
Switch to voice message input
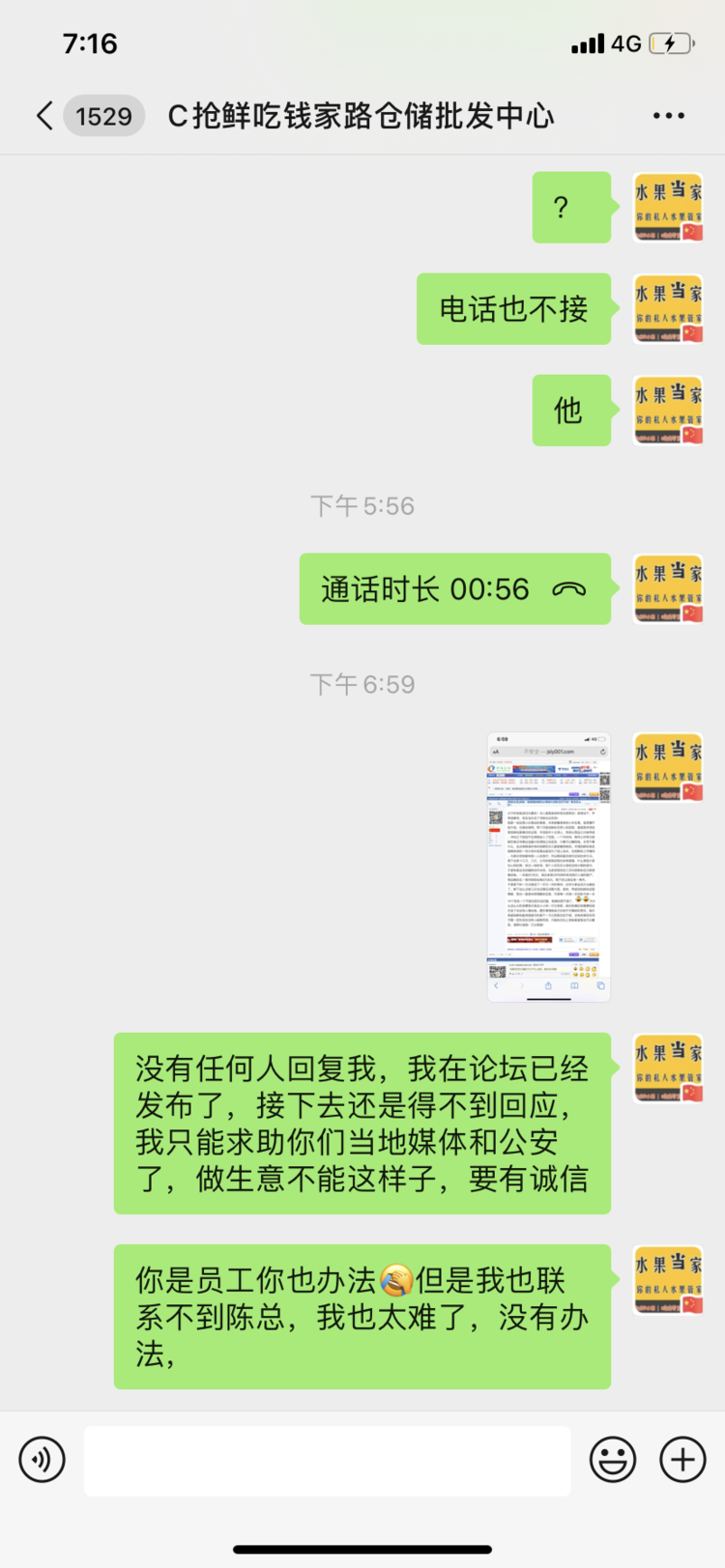[43, 1459]
